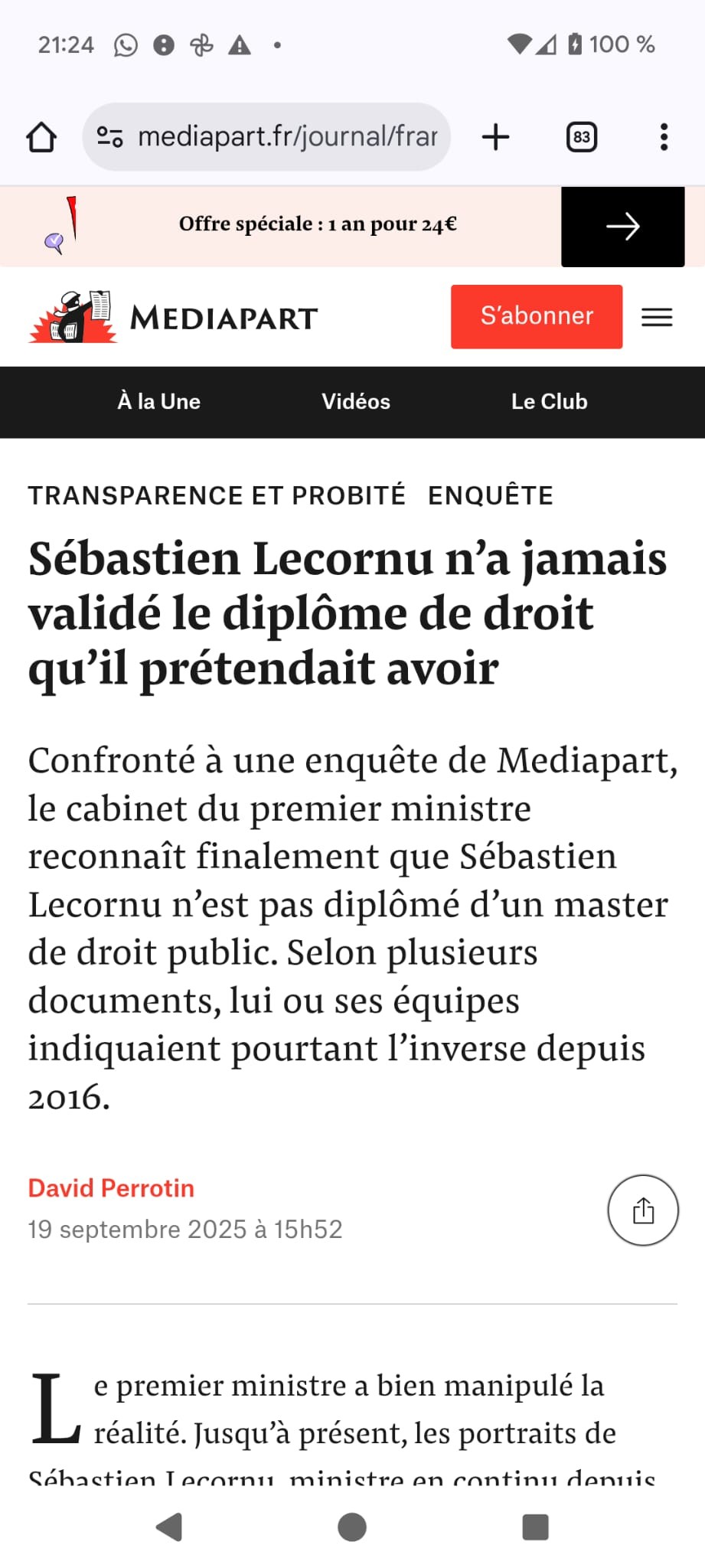The image size is (705, 1568).
Task: Open a new browser tab
Action: pyautogui.click(x=495, y=138)
